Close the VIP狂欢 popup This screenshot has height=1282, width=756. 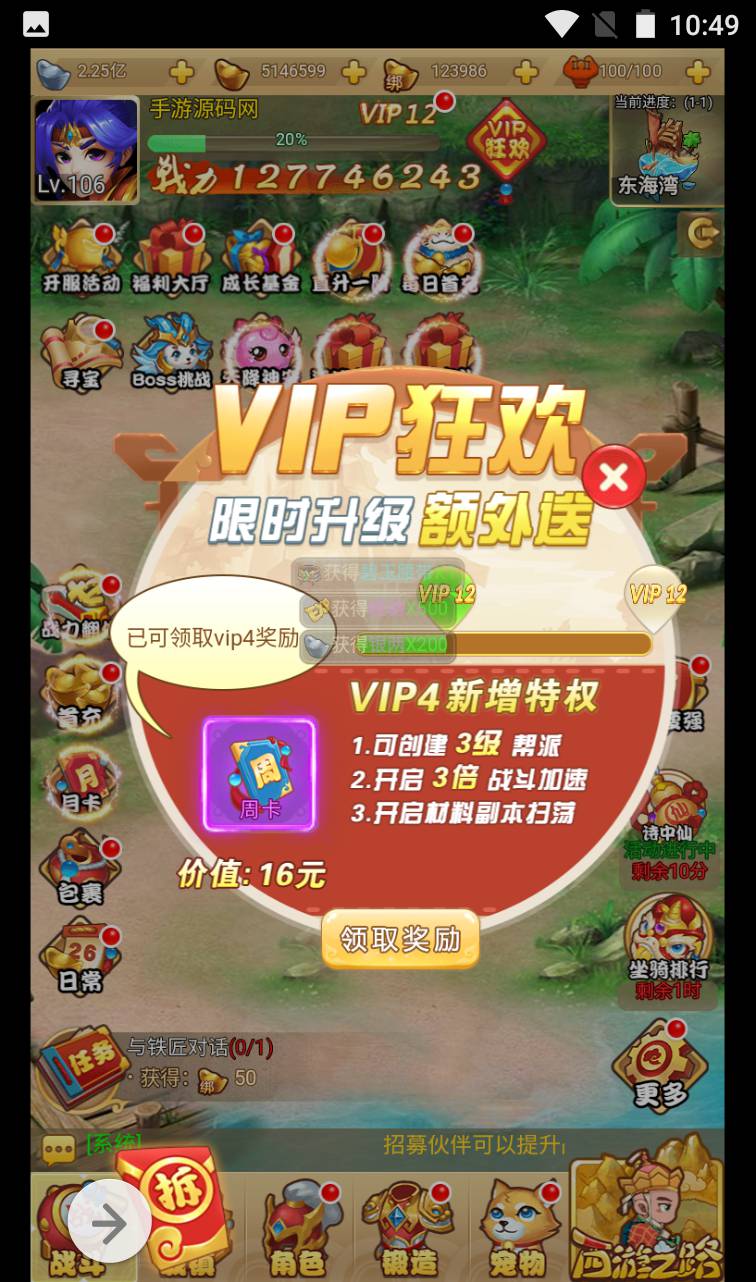click(614, 477)
